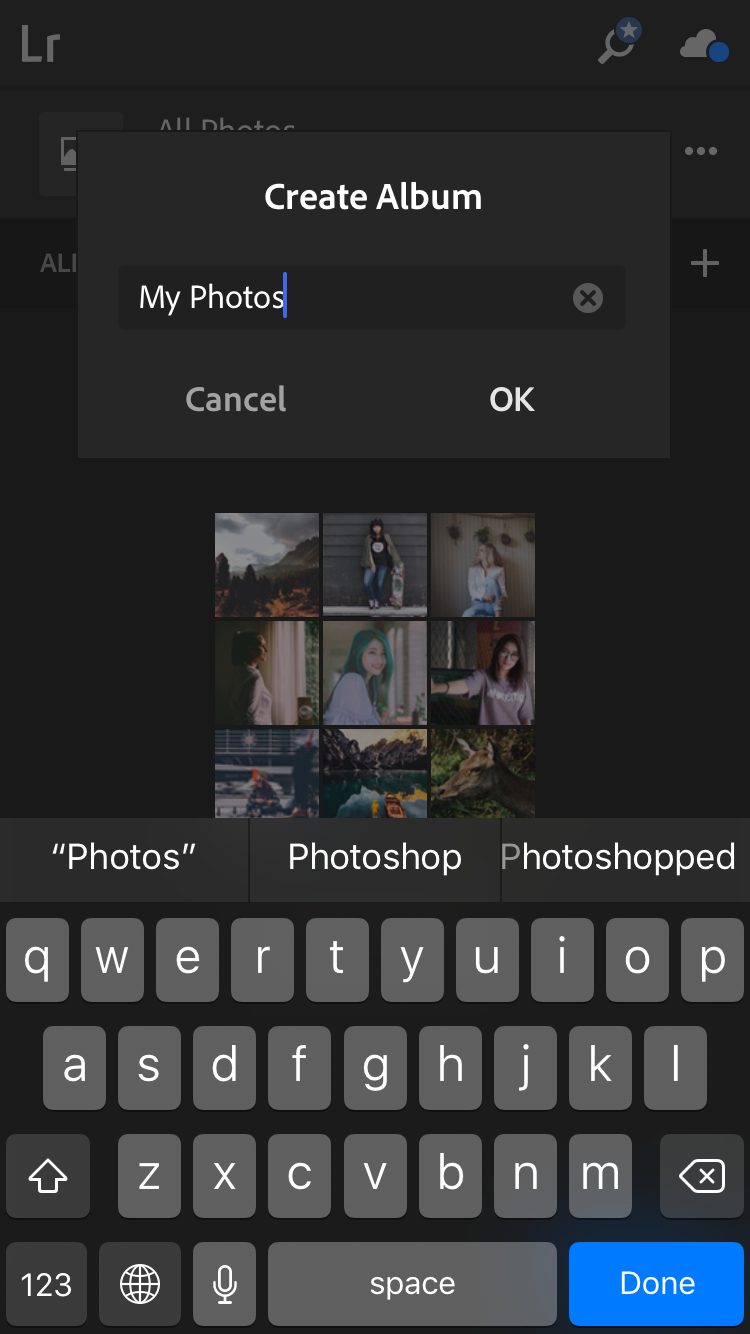Cancel the Create Album dialog
Screen dimensions: 750x1334
236,399
